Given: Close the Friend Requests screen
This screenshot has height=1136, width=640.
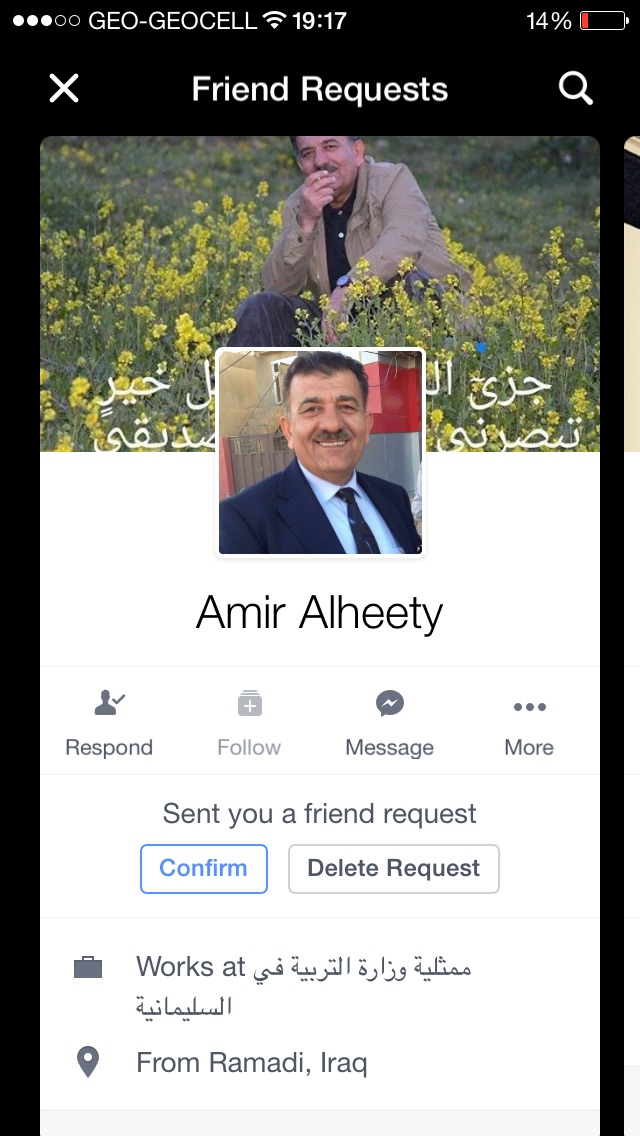Looking at the screenshot, I should 64,89.
